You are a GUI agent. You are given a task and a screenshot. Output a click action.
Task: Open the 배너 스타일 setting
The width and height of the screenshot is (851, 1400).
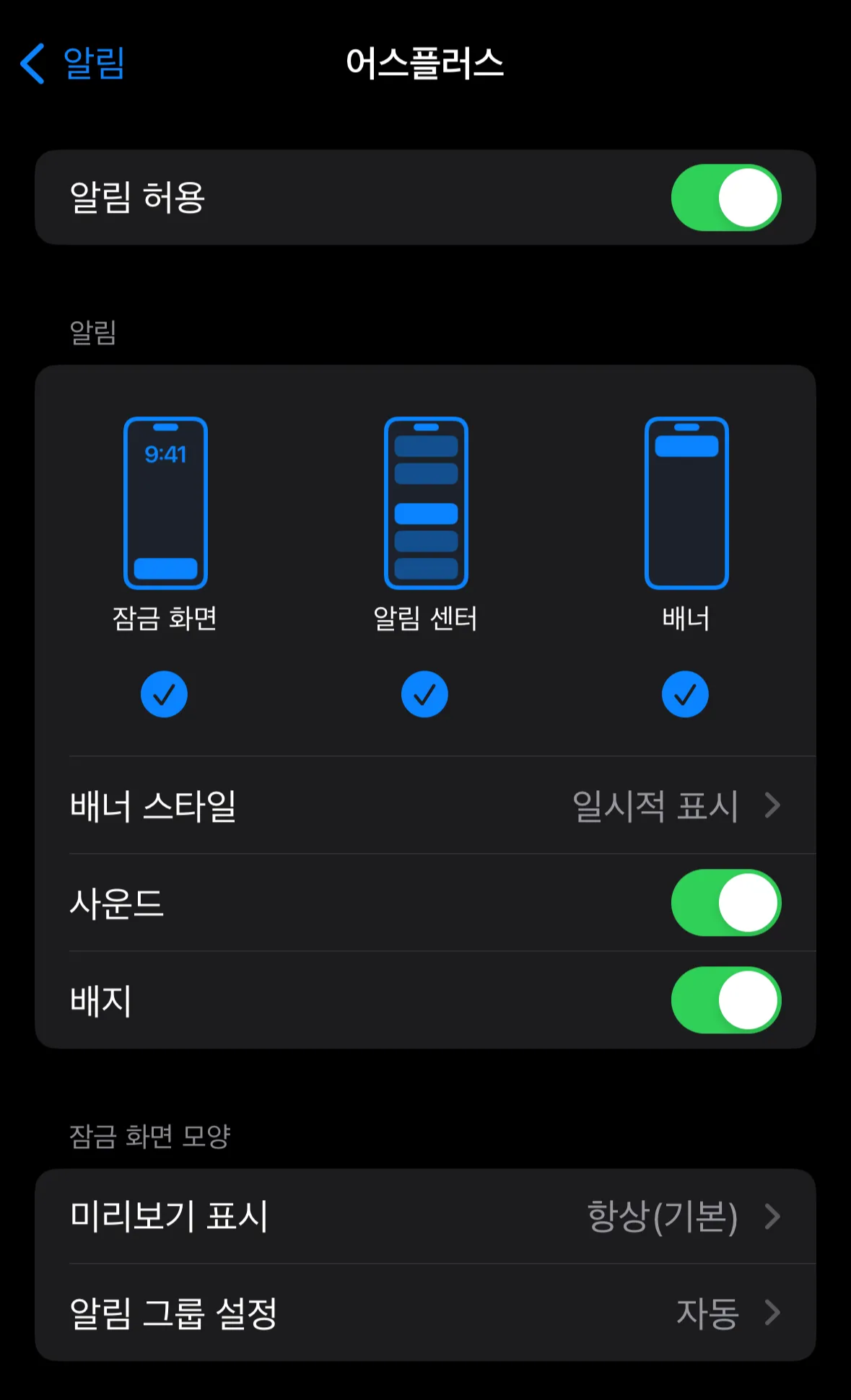(x=425, y=805)
